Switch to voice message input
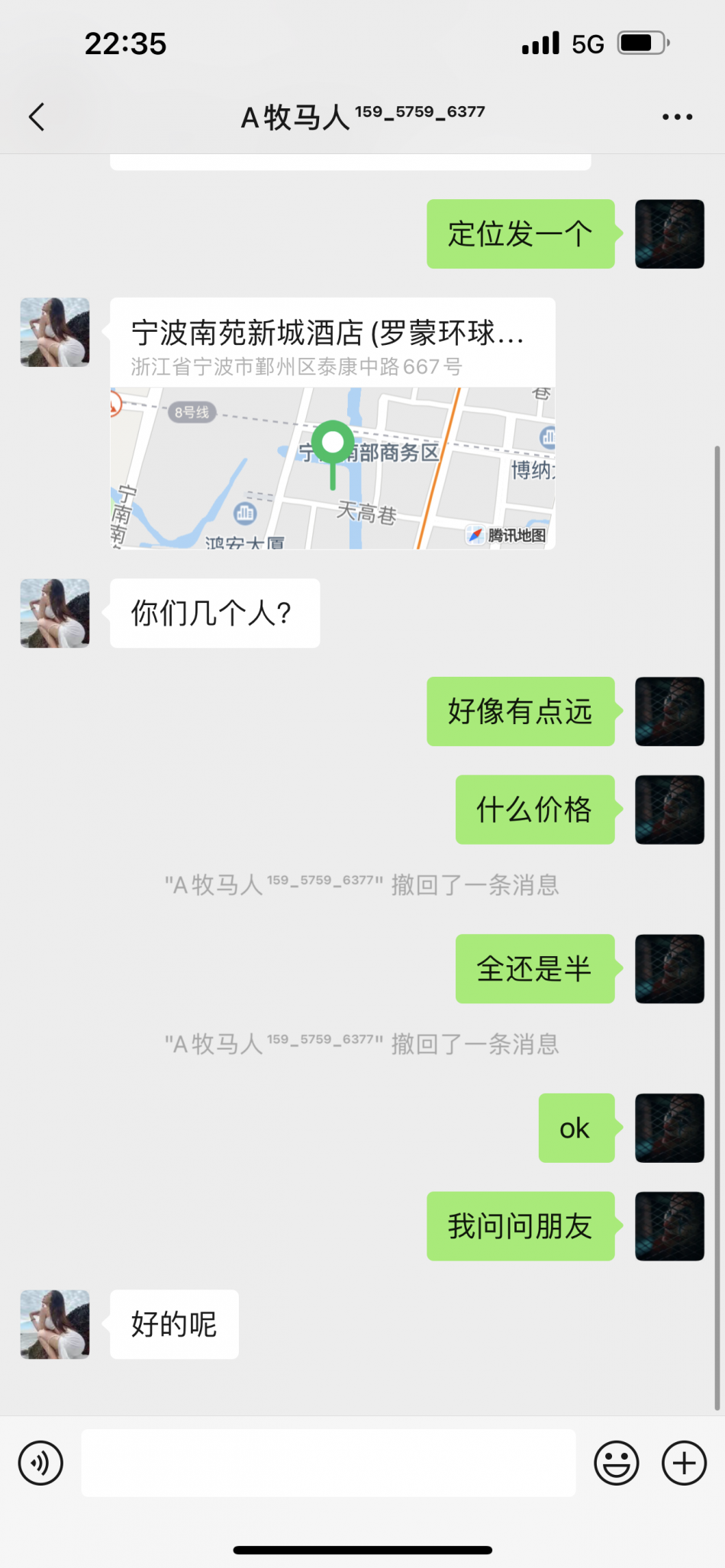 pos(40,1463)
